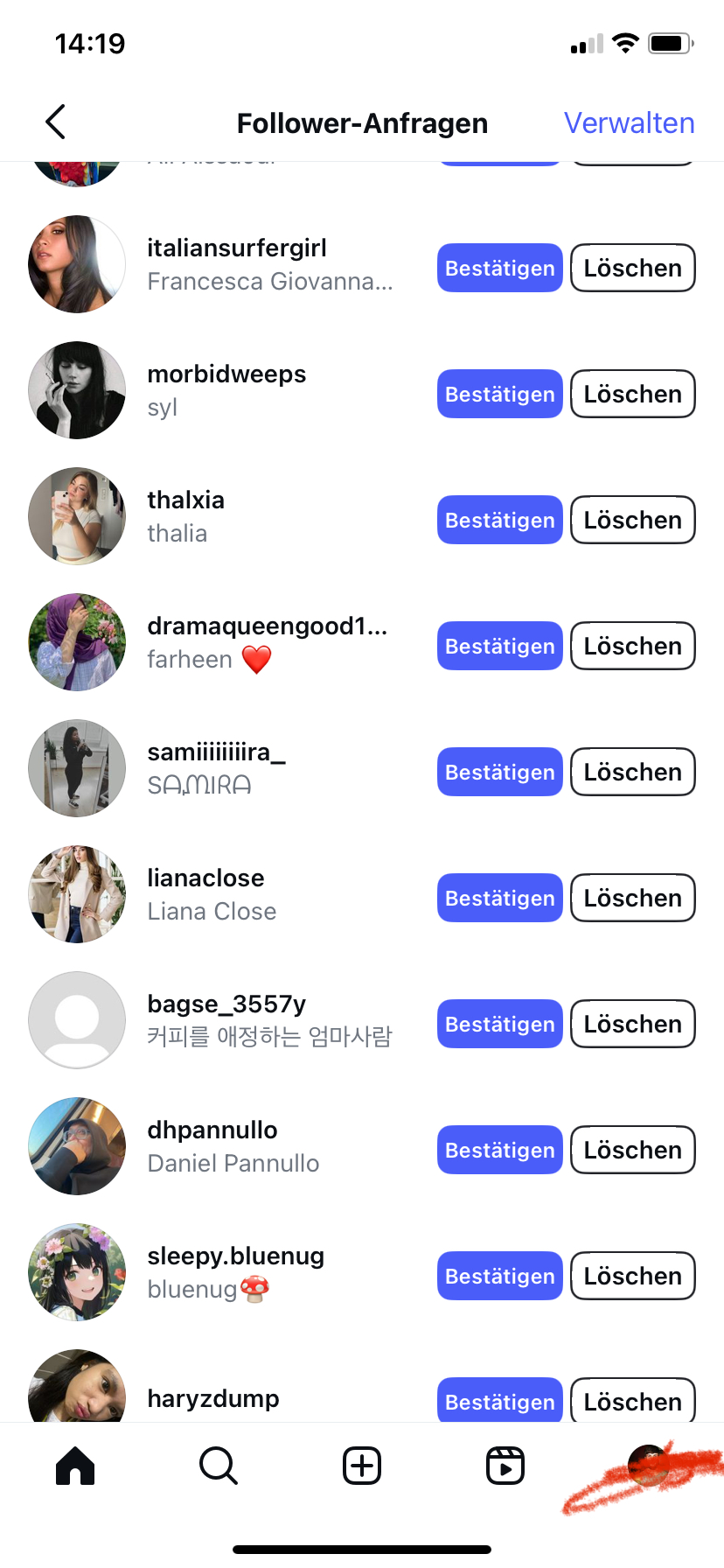Viewport: 724px width, 1568px height.
Task: View morbidweeps profile picture
Action: 77,390
